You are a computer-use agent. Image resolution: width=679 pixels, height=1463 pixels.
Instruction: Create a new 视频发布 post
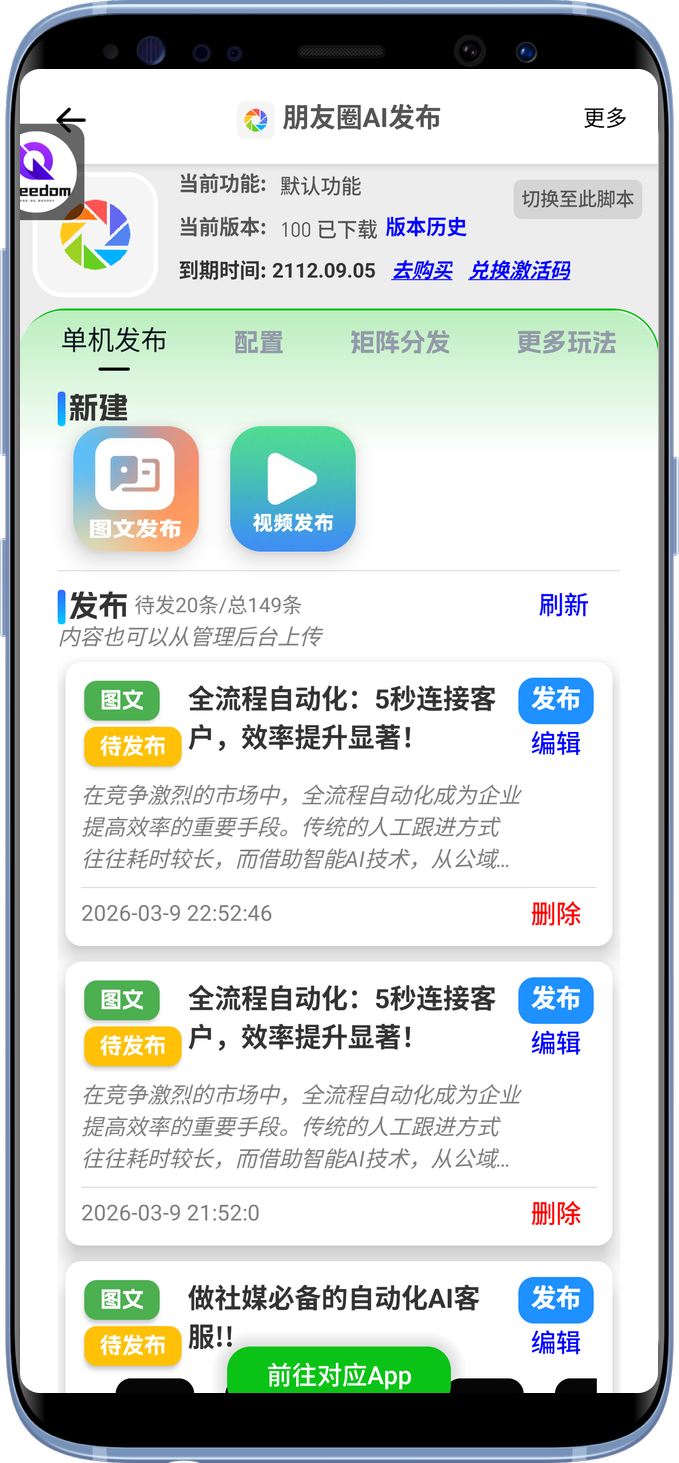(293, 489)
